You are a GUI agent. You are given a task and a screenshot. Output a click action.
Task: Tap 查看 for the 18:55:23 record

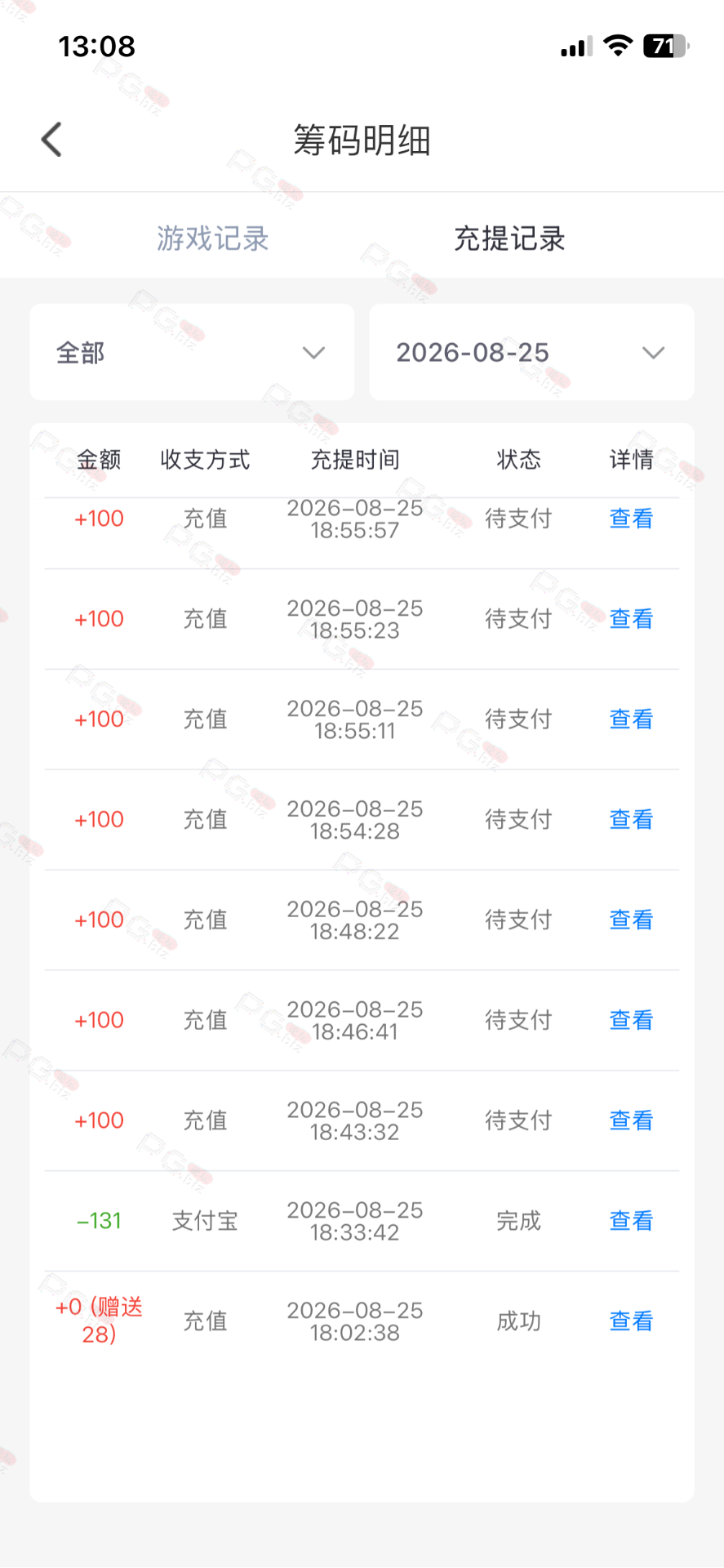tap(631, 619)
